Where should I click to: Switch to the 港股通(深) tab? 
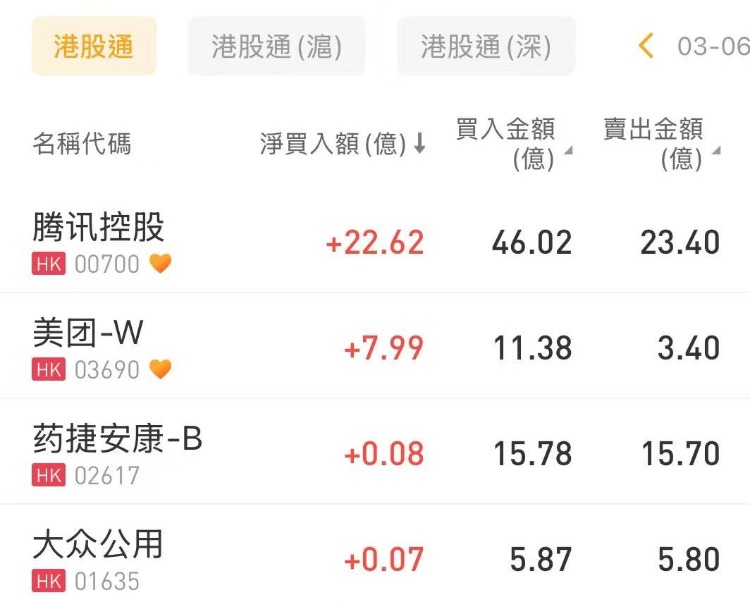[x=486, y=46]
